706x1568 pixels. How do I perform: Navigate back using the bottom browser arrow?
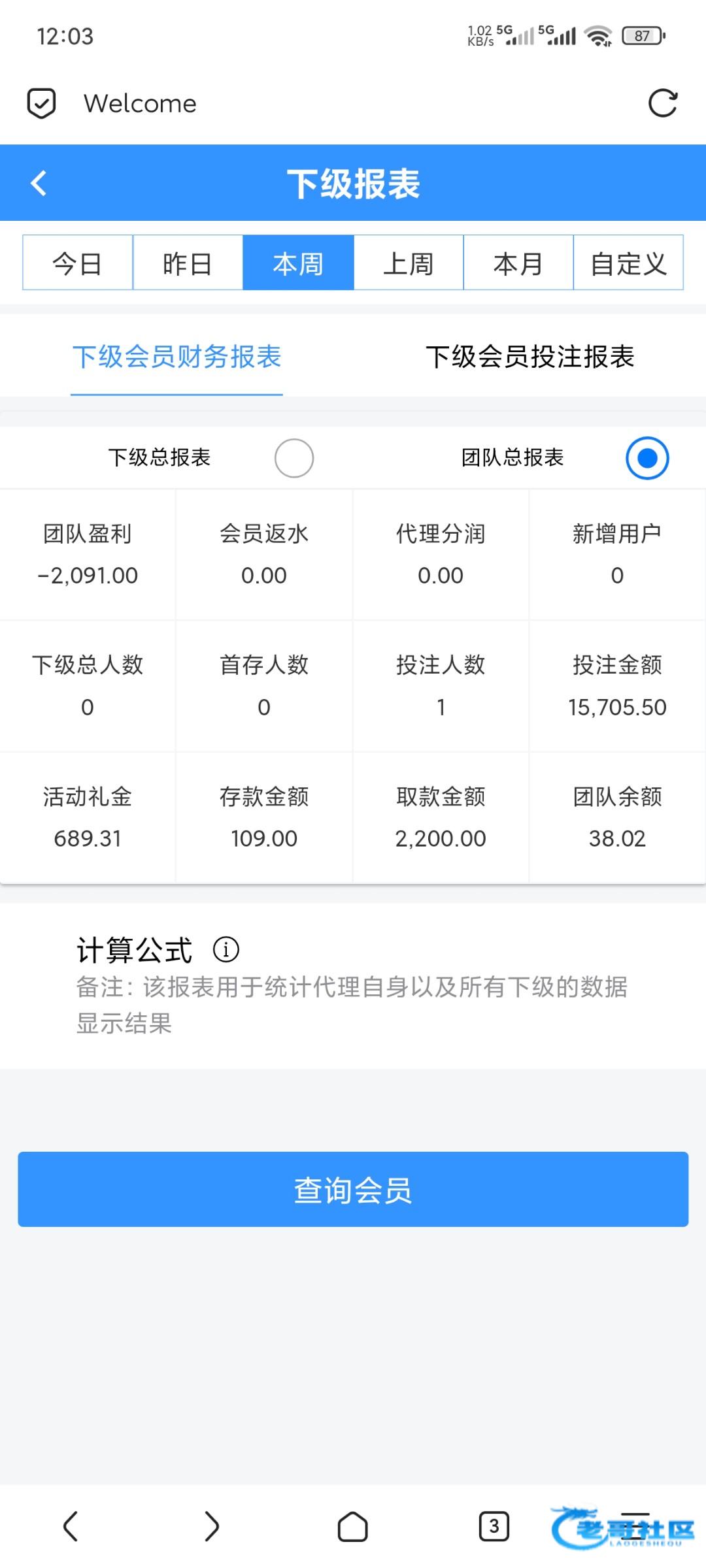[70, 1526]
